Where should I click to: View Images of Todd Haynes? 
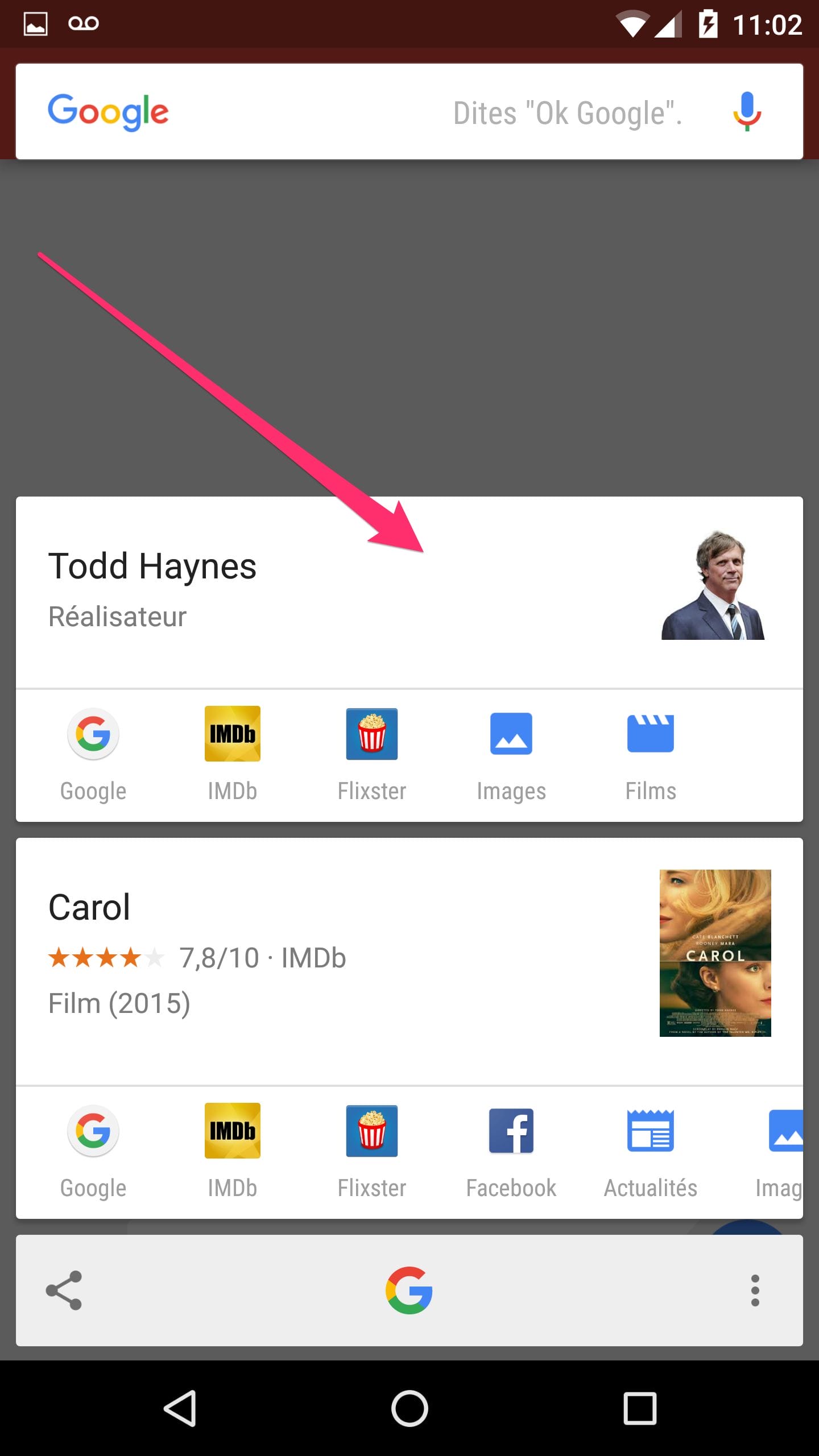click(x=511, y=754)
